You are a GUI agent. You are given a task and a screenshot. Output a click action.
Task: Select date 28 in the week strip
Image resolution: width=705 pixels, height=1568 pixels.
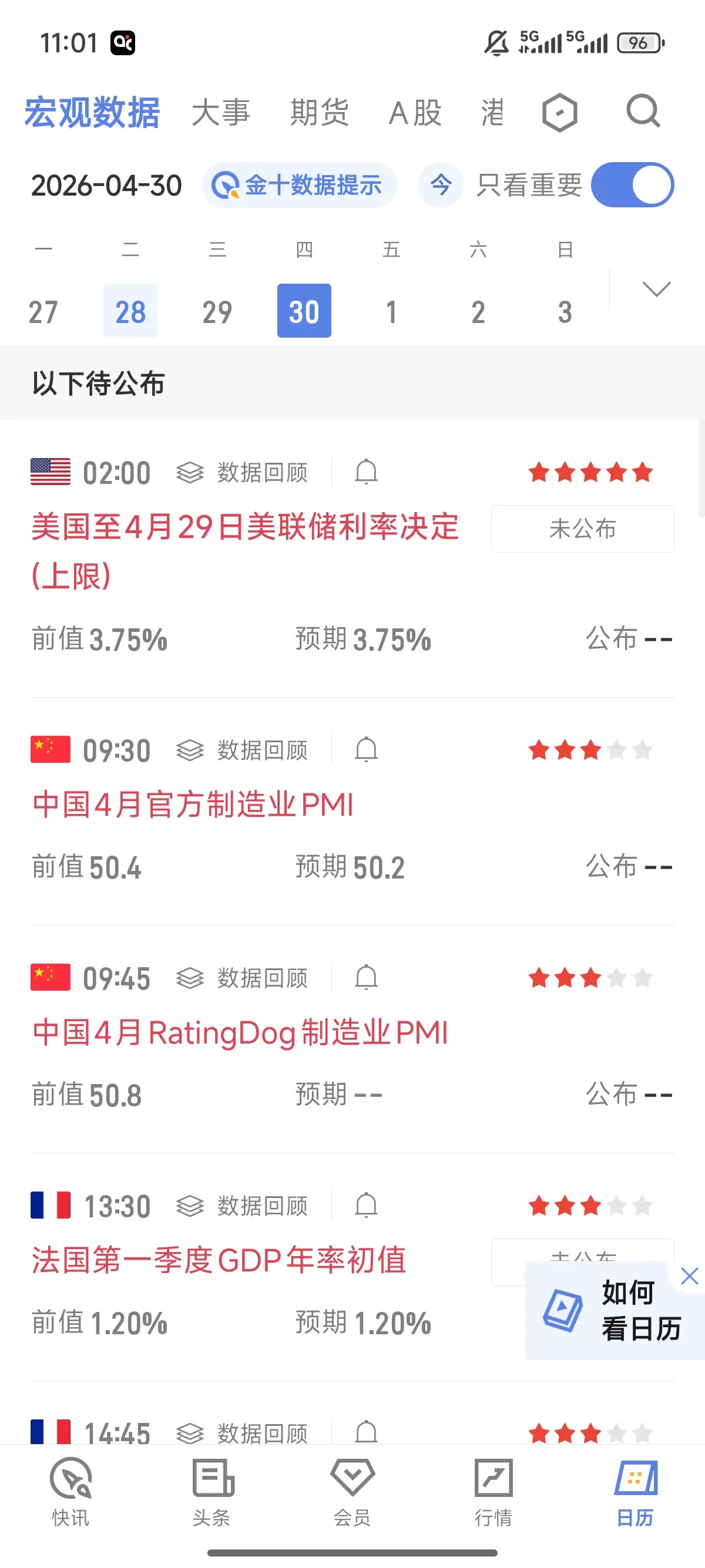pyautogui.click(x=130, y=311)
